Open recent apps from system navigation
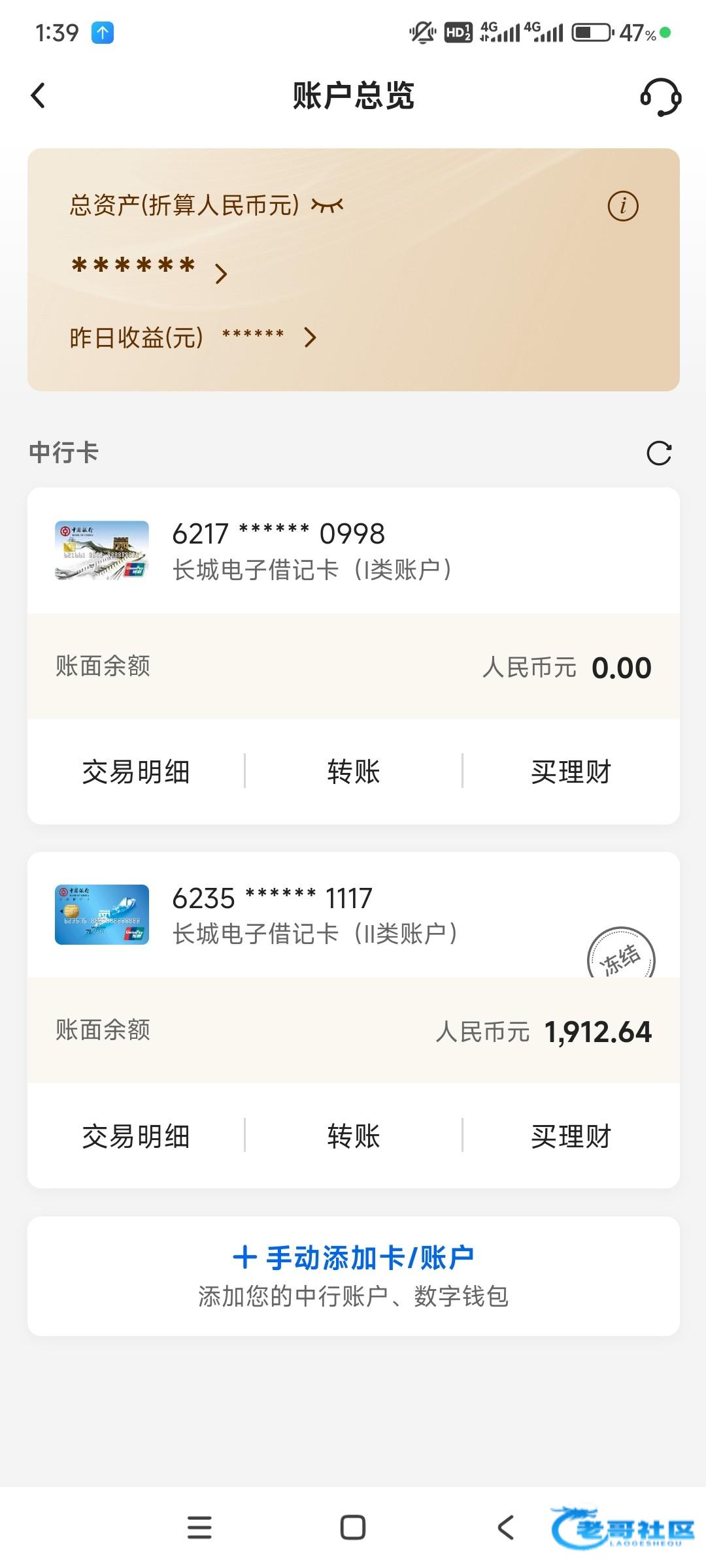This screenshot has height=1568, width=706. point(199,1527)
